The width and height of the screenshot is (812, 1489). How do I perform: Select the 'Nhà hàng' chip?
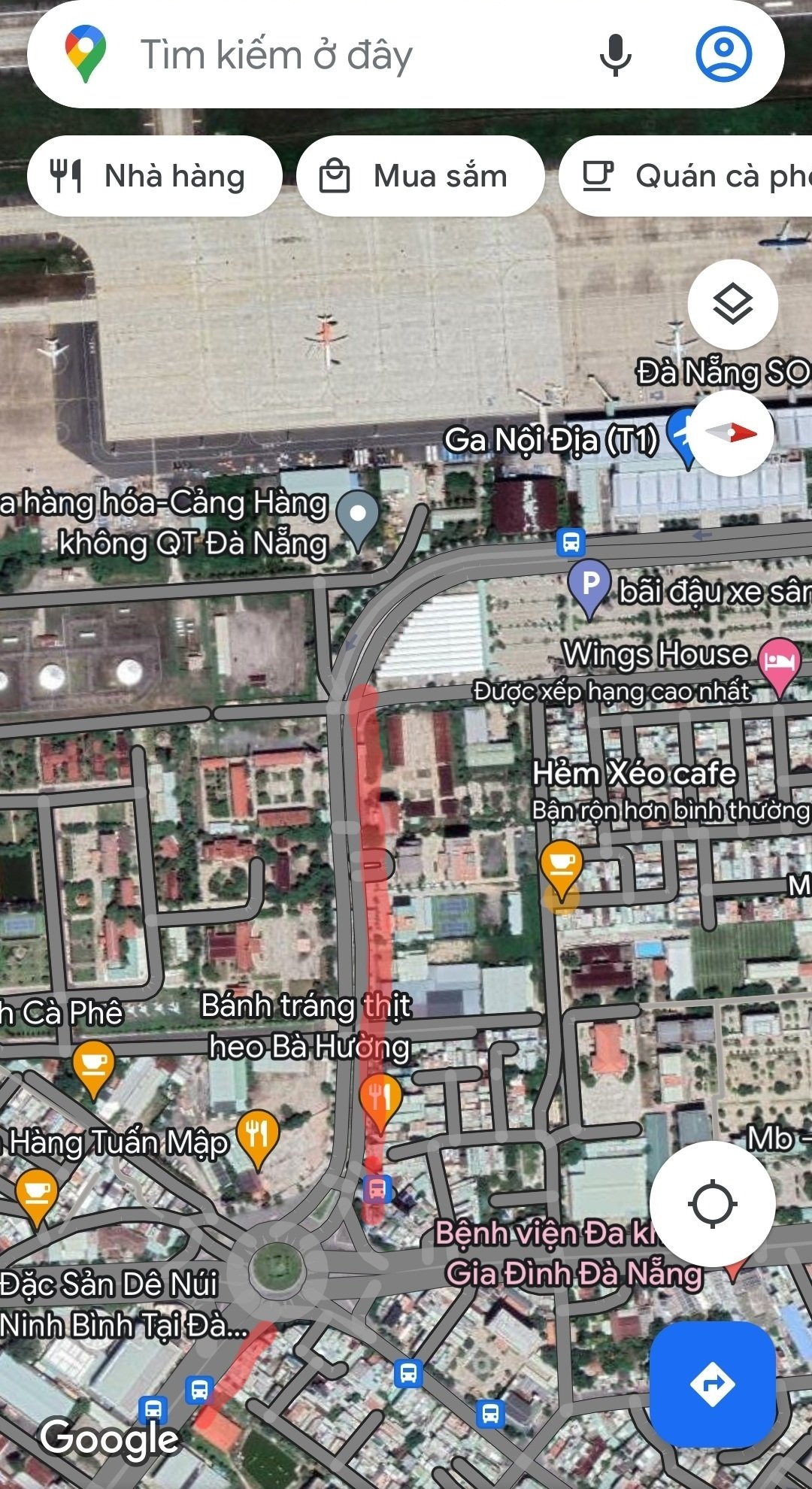coord(154,176)
